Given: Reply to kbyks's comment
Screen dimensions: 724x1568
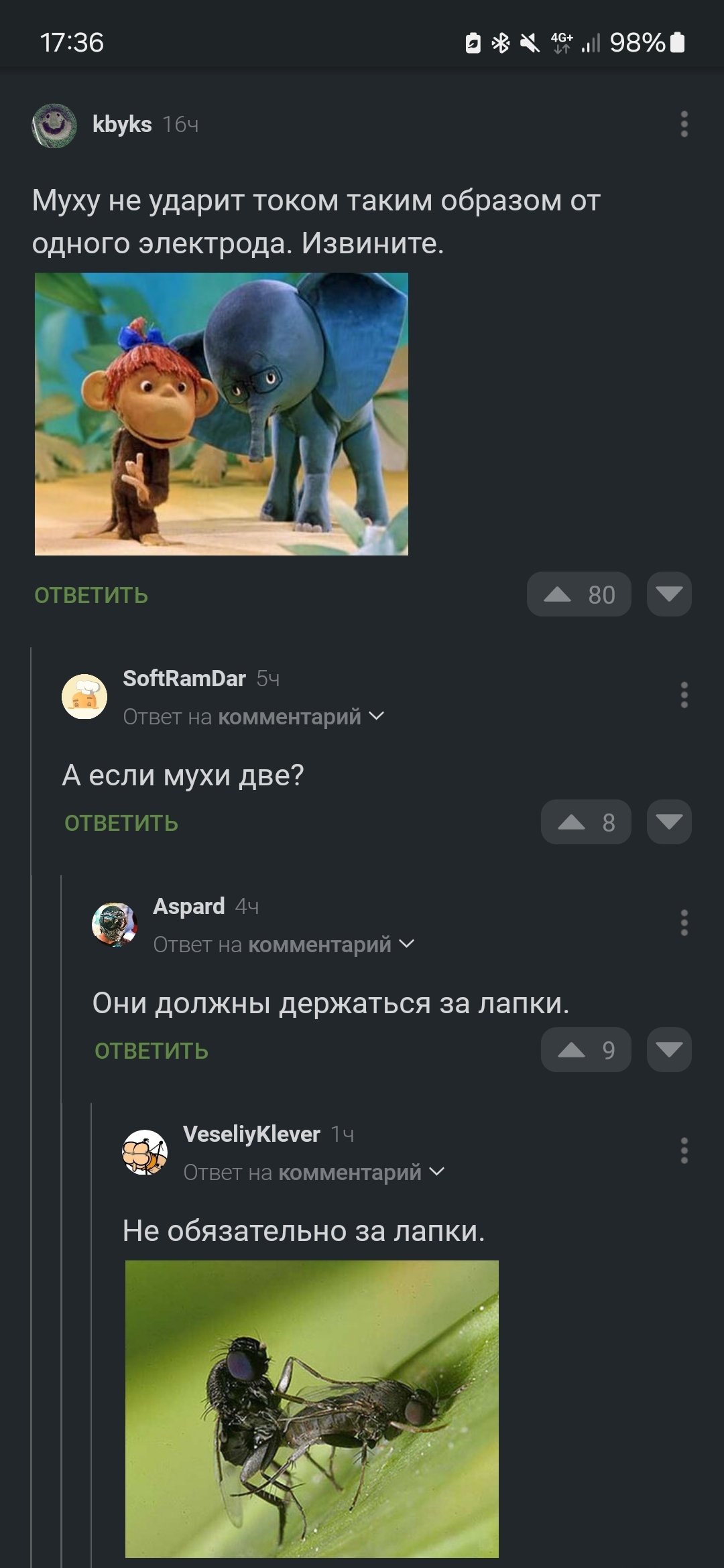Looking at the screenshot, I should (91, 595).
